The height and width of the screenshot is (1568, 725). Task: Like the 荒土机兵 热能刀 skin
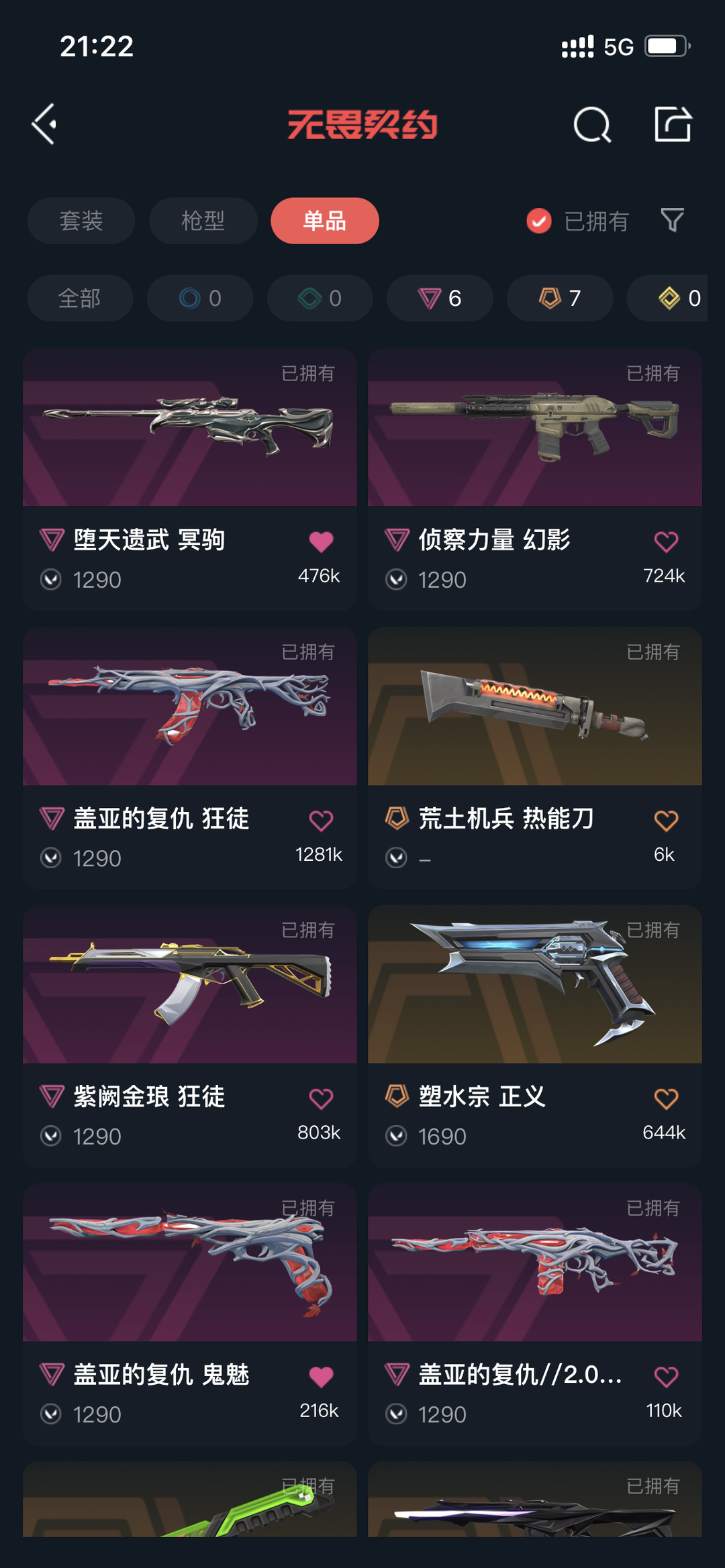click(x=666, y=821)
